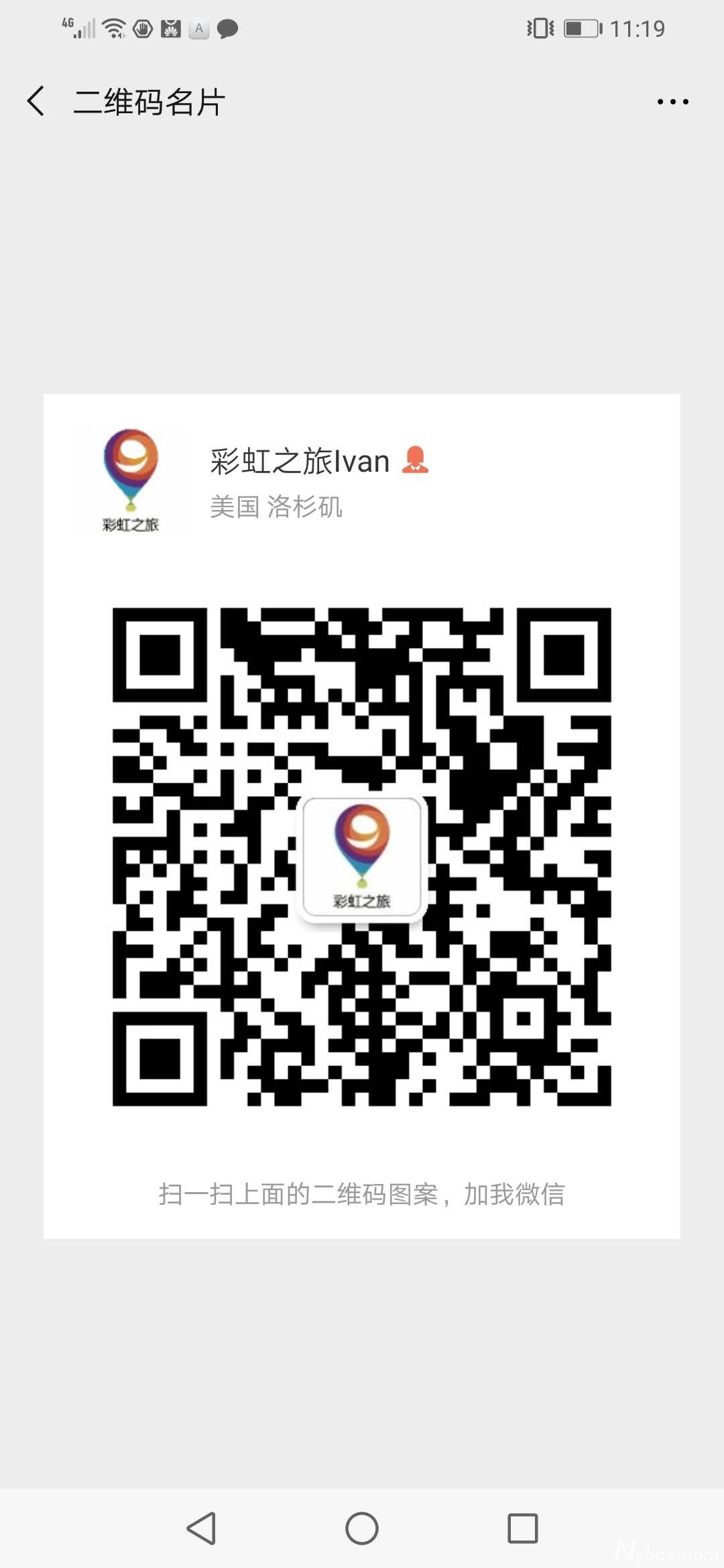Viewport: 724px width, 1568px height.
Task: Open the recent apps overview
Action: point(523,1528)
